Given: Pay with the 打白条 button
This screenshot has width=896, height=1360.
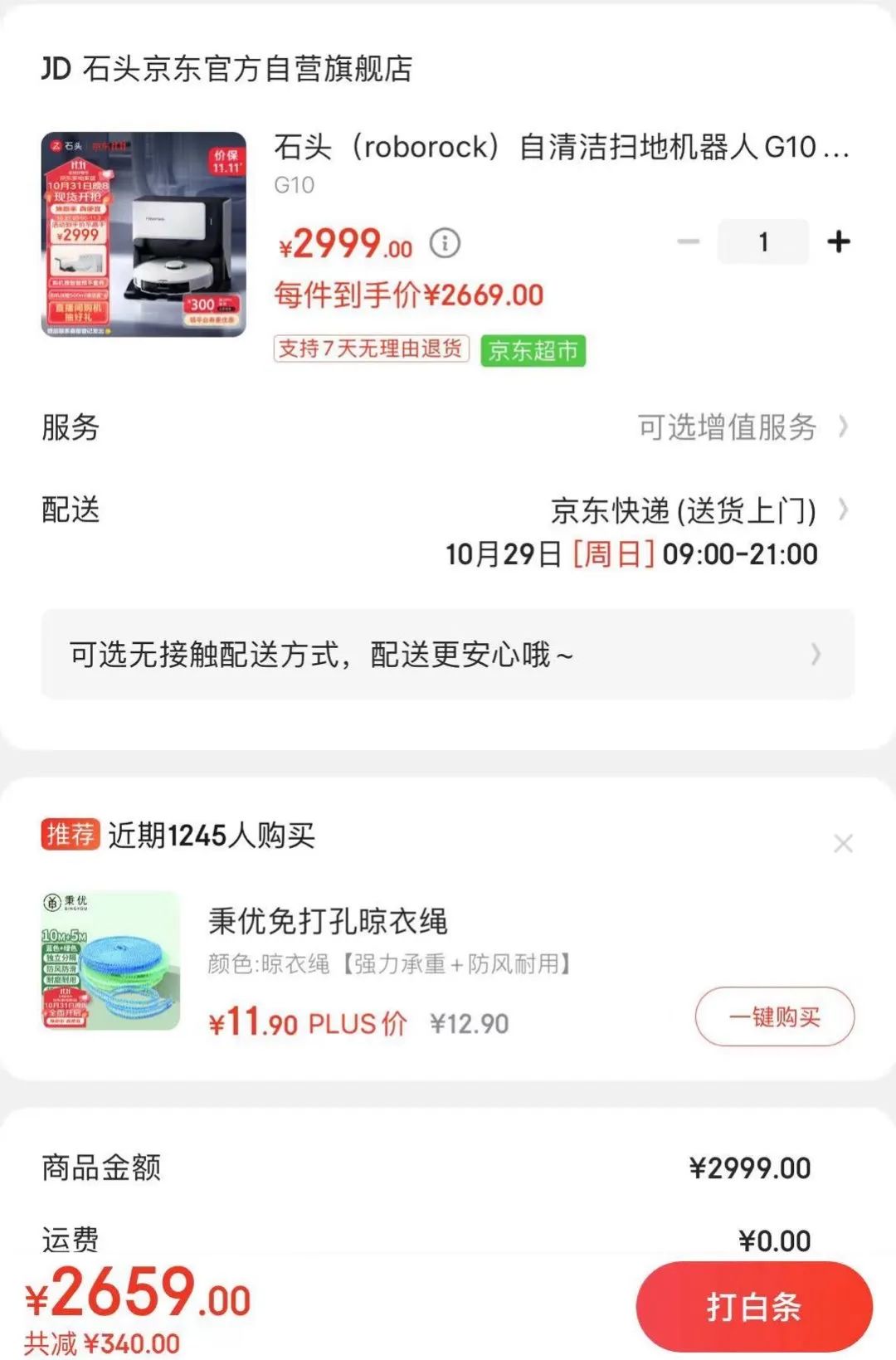Looking at the screenshot, I should click(x=753, y=1307).
